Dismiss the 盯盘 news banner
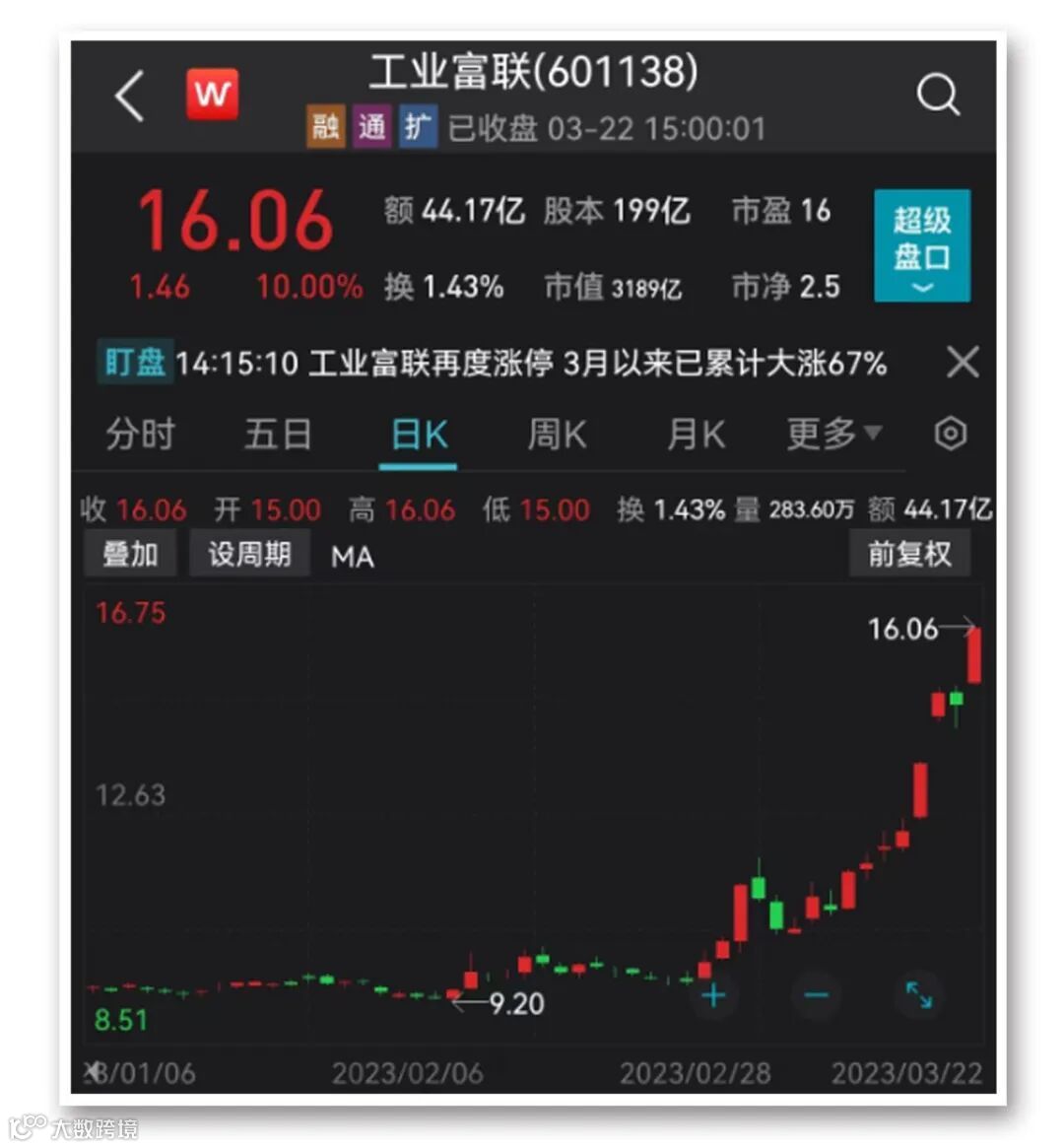Image resolution: width=1064 pixels, height=1148 pixels. point(962,362)
